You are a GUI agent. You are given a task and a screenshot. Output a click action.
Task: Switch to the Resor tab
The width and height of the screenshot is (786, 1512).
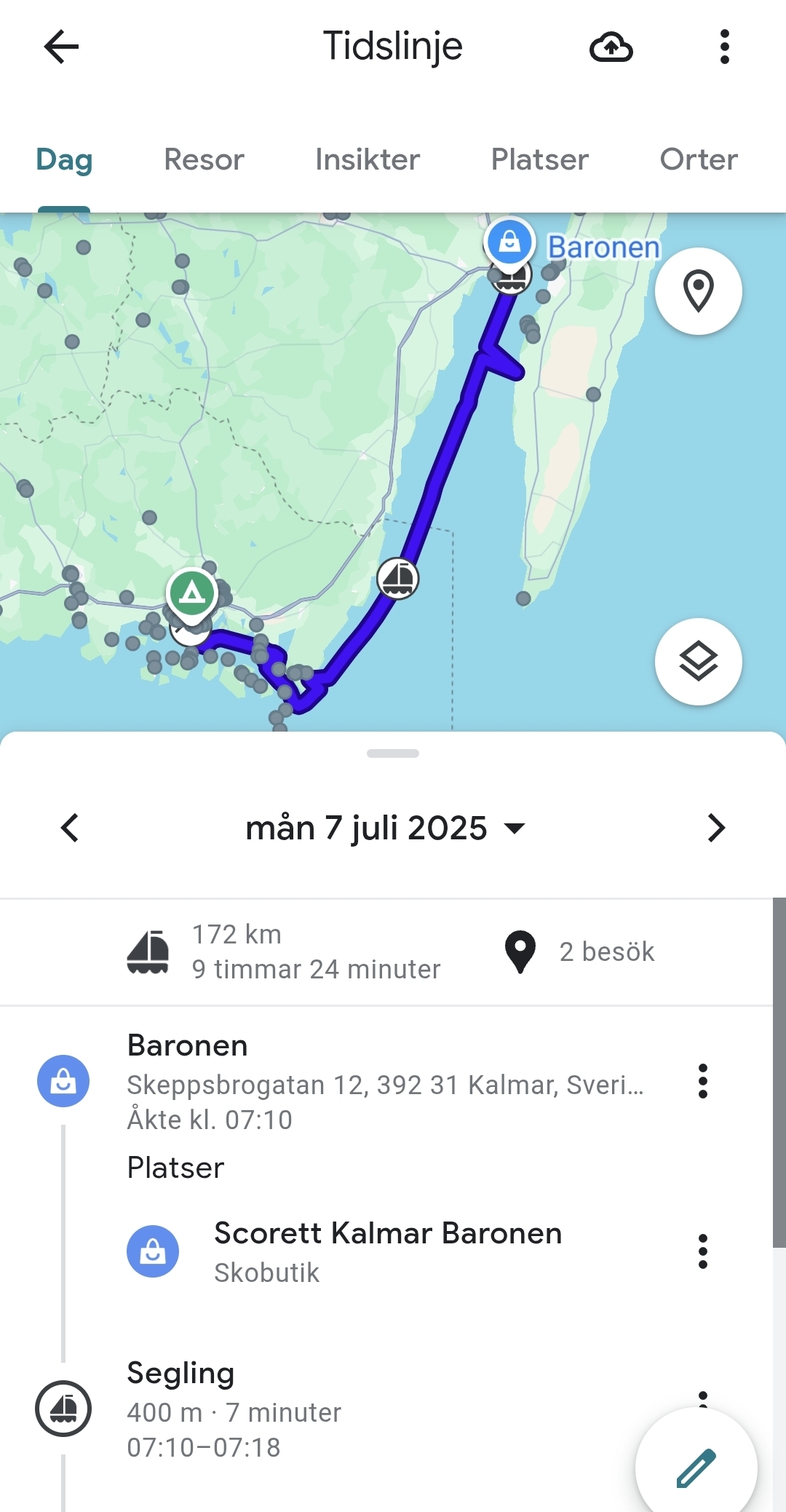tap(204, 159)
